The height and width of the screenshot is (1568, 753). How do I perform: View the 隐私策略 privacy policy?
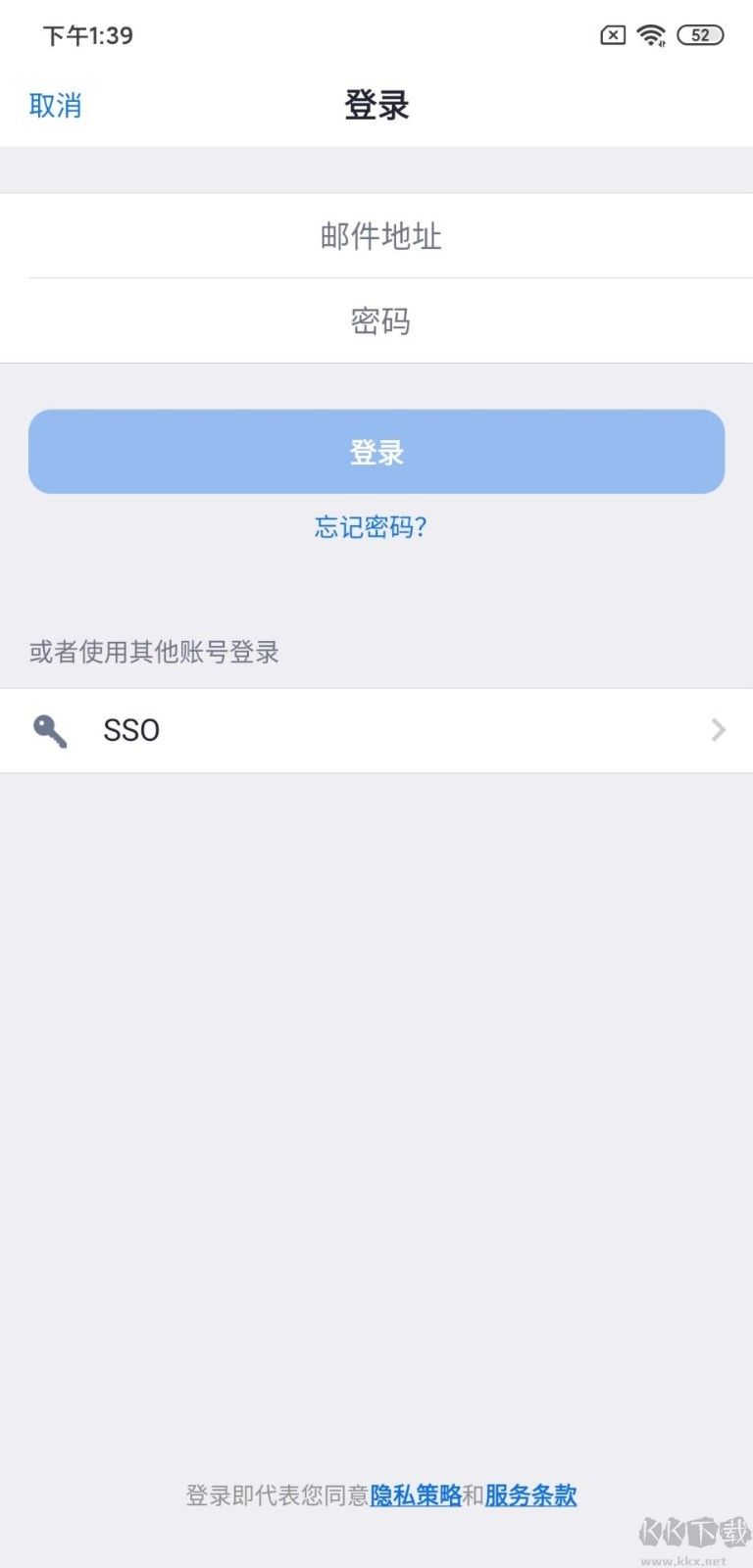pos(420,1496)
